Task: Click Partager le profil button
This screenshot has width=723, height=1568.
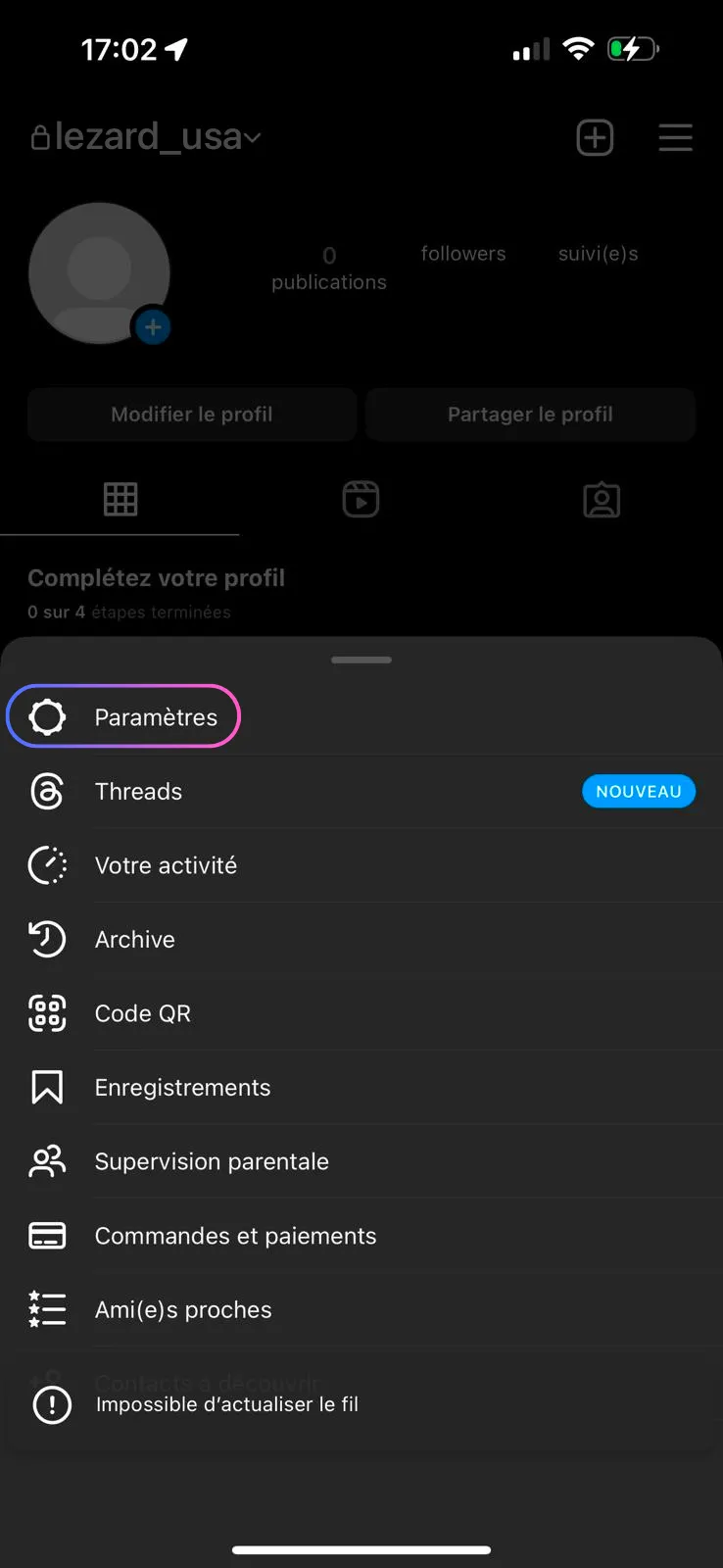Action: click(530, 414)
